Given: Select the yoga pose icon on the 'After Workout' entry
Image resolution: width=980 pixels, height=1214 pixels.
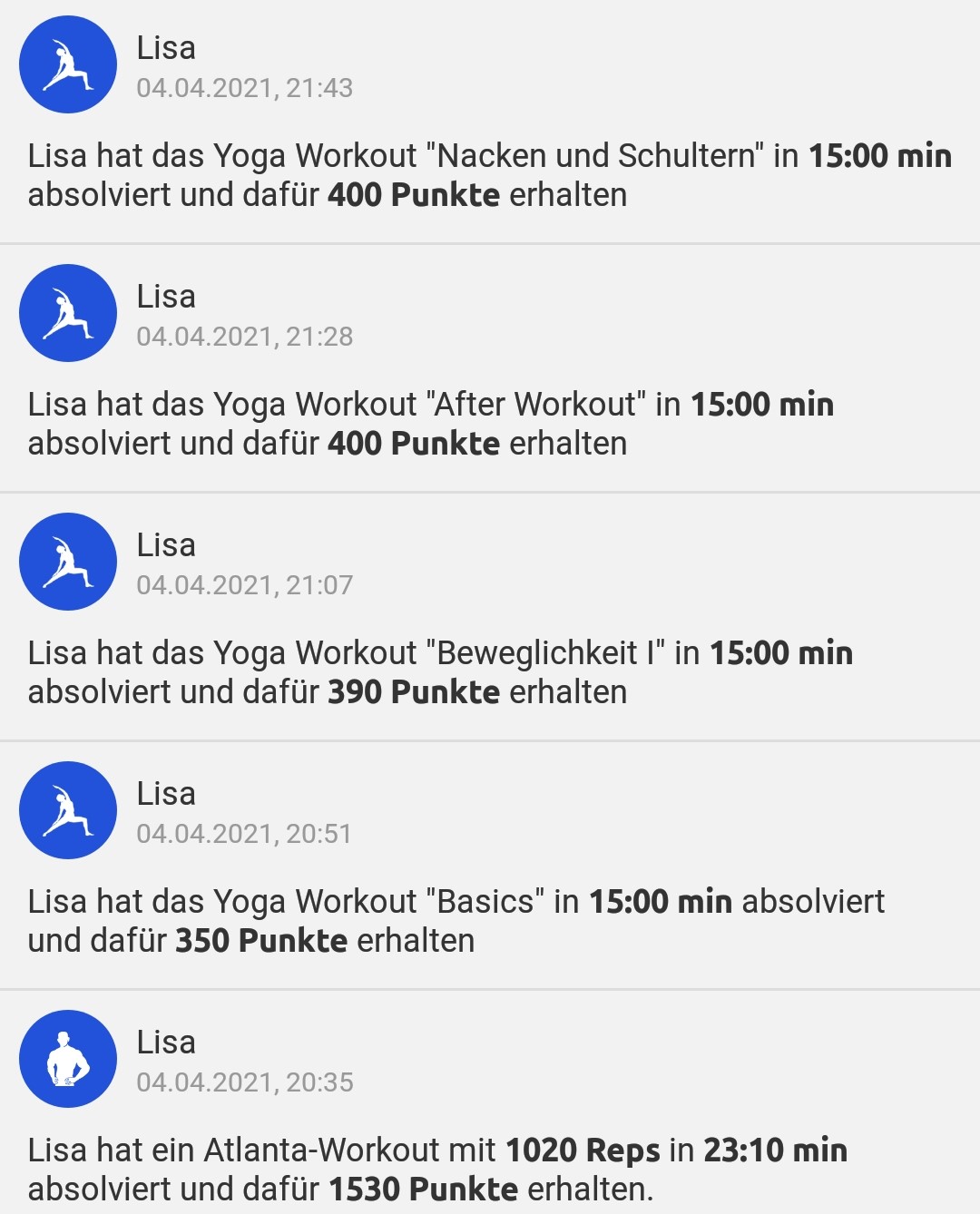Looking at the screenshot, I should coord(67,312).
